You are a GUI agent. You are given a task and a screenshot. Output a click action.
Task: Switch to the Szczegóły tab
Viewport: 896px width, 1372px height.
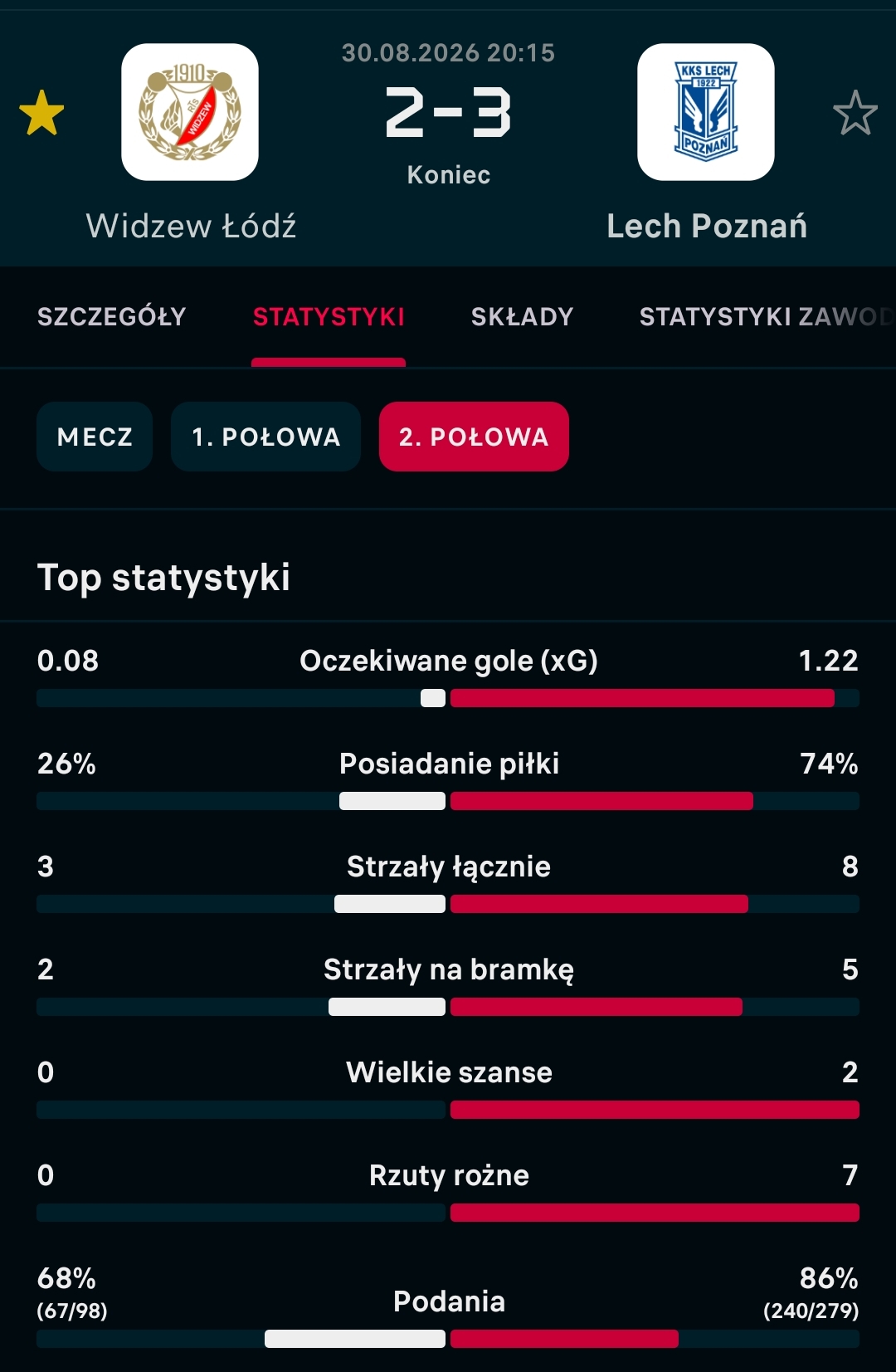pos(112,316)
